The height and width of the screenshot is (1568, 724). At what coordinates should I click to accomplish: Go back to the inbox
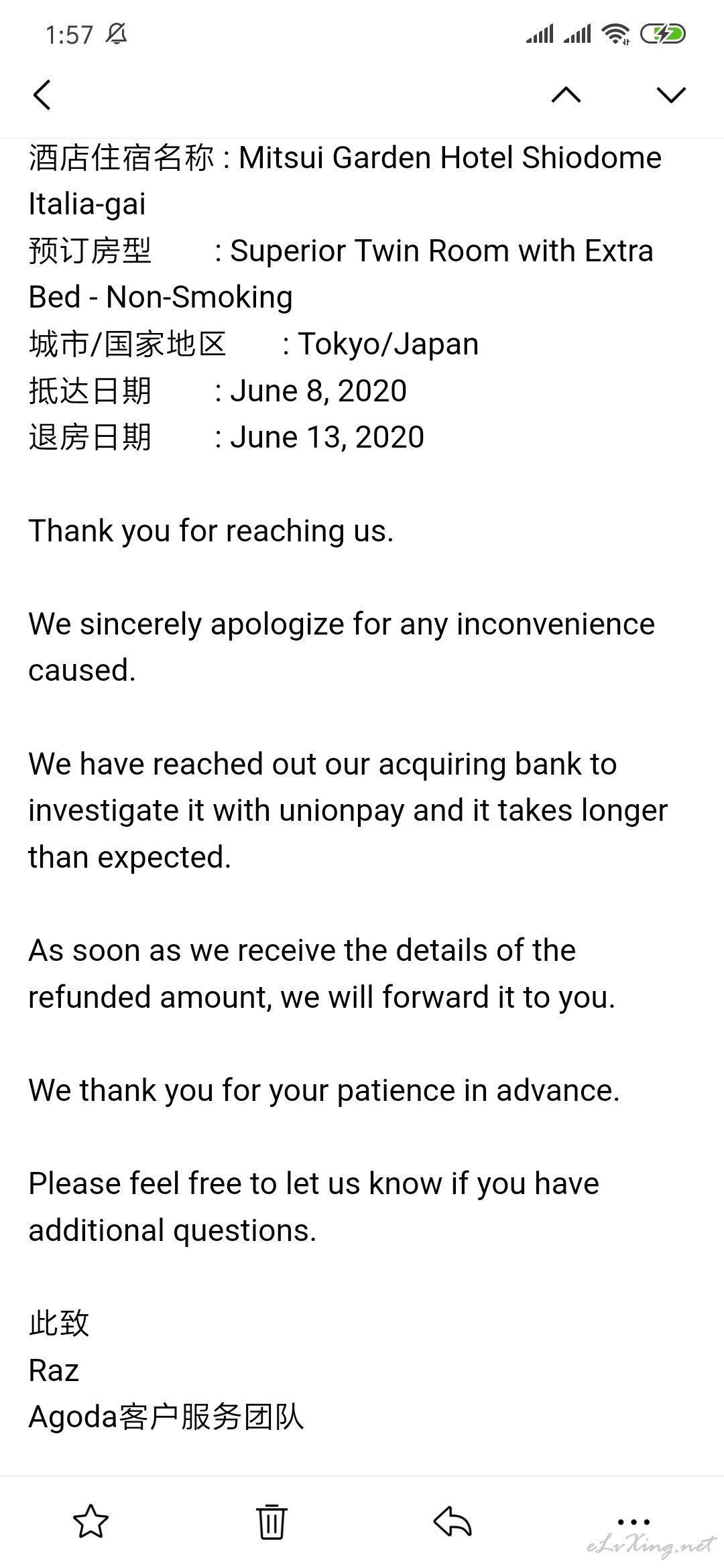pos(42,94)
